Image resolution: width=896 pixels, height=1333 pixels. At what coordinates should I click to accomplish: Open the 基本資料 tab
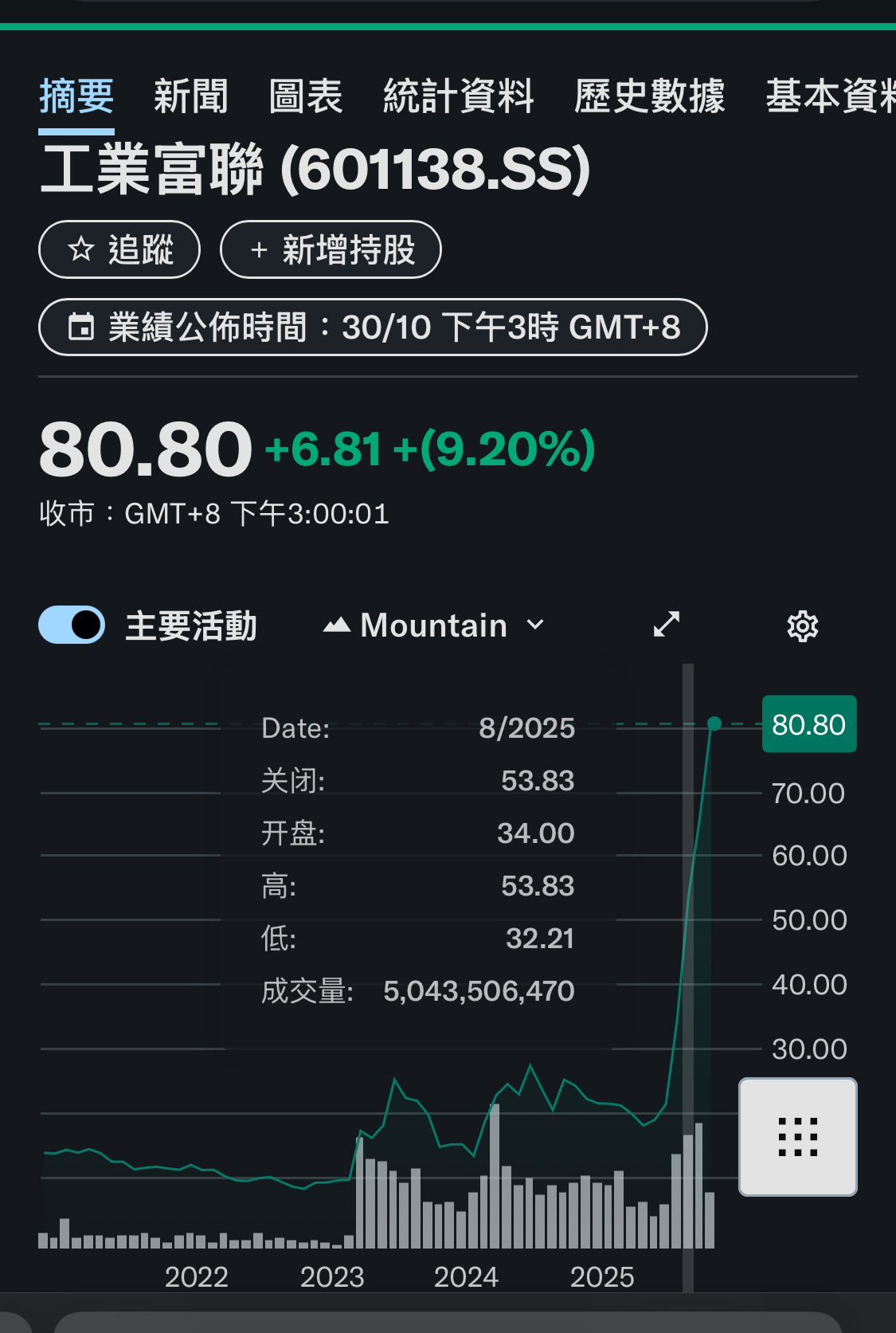[830, 96]
